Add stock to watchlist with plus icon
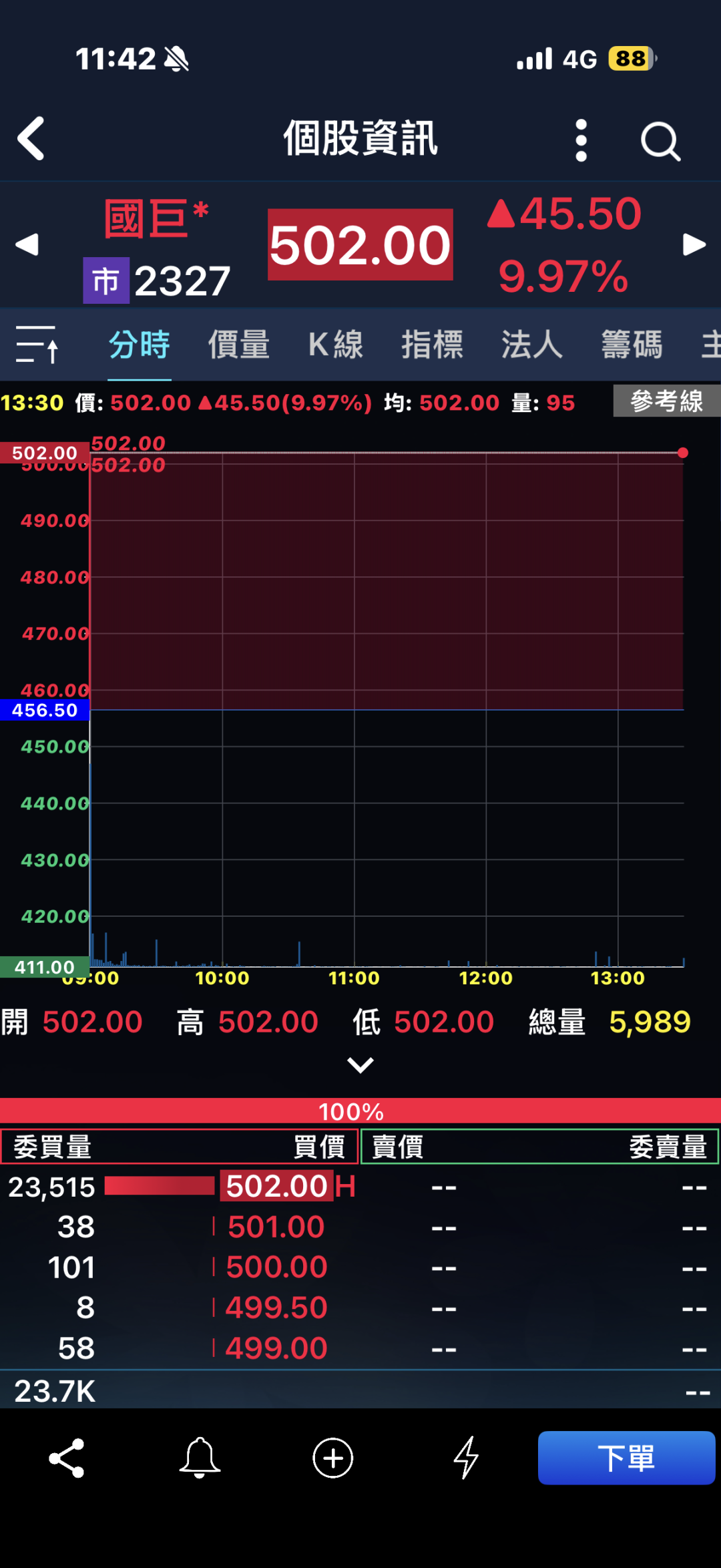This screenshot has height=1568, width=721. coord(332,1458)
